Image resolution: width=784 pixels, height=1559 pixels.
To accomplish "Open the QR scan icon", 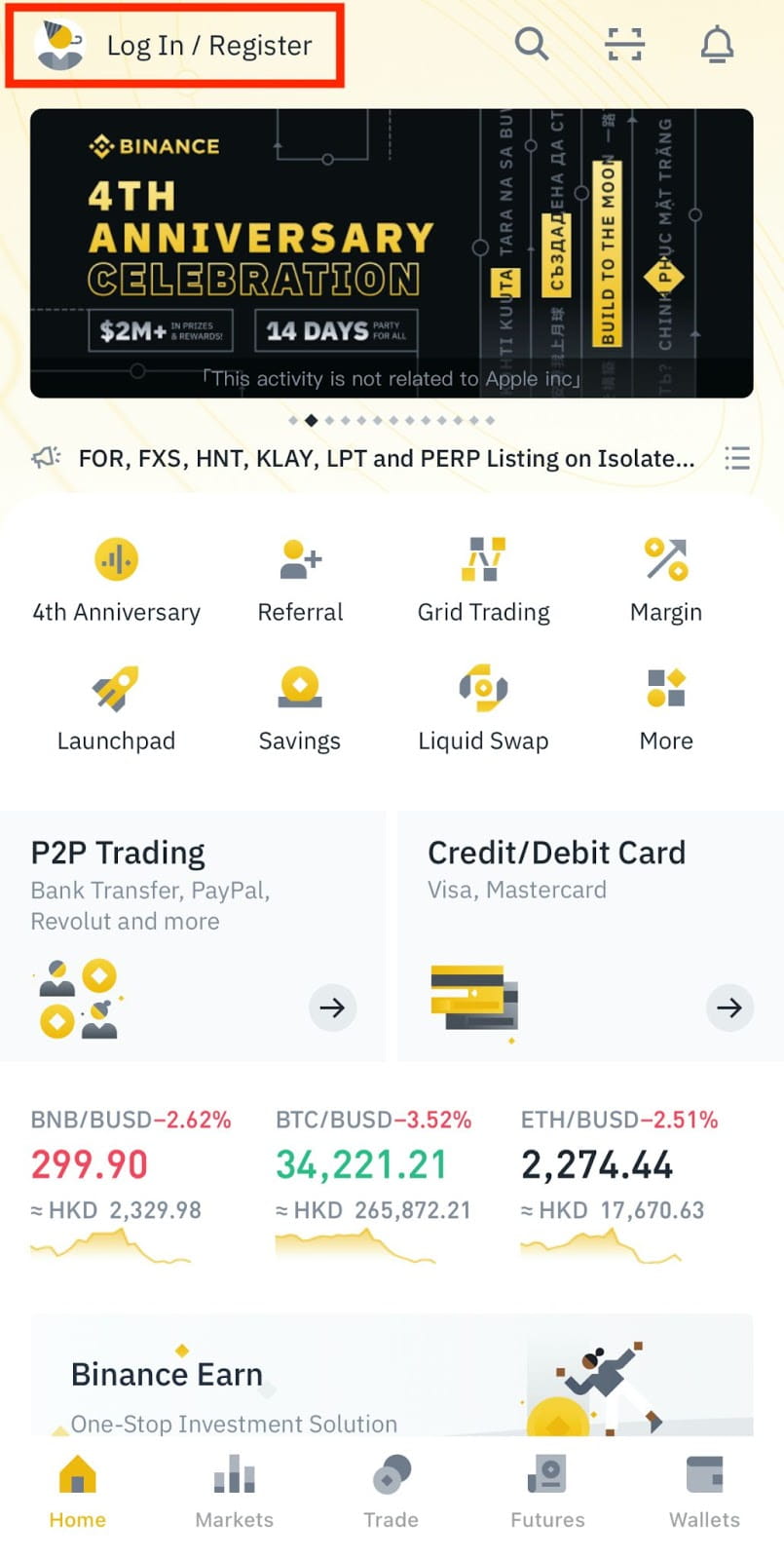I will (x=624, y=44).
